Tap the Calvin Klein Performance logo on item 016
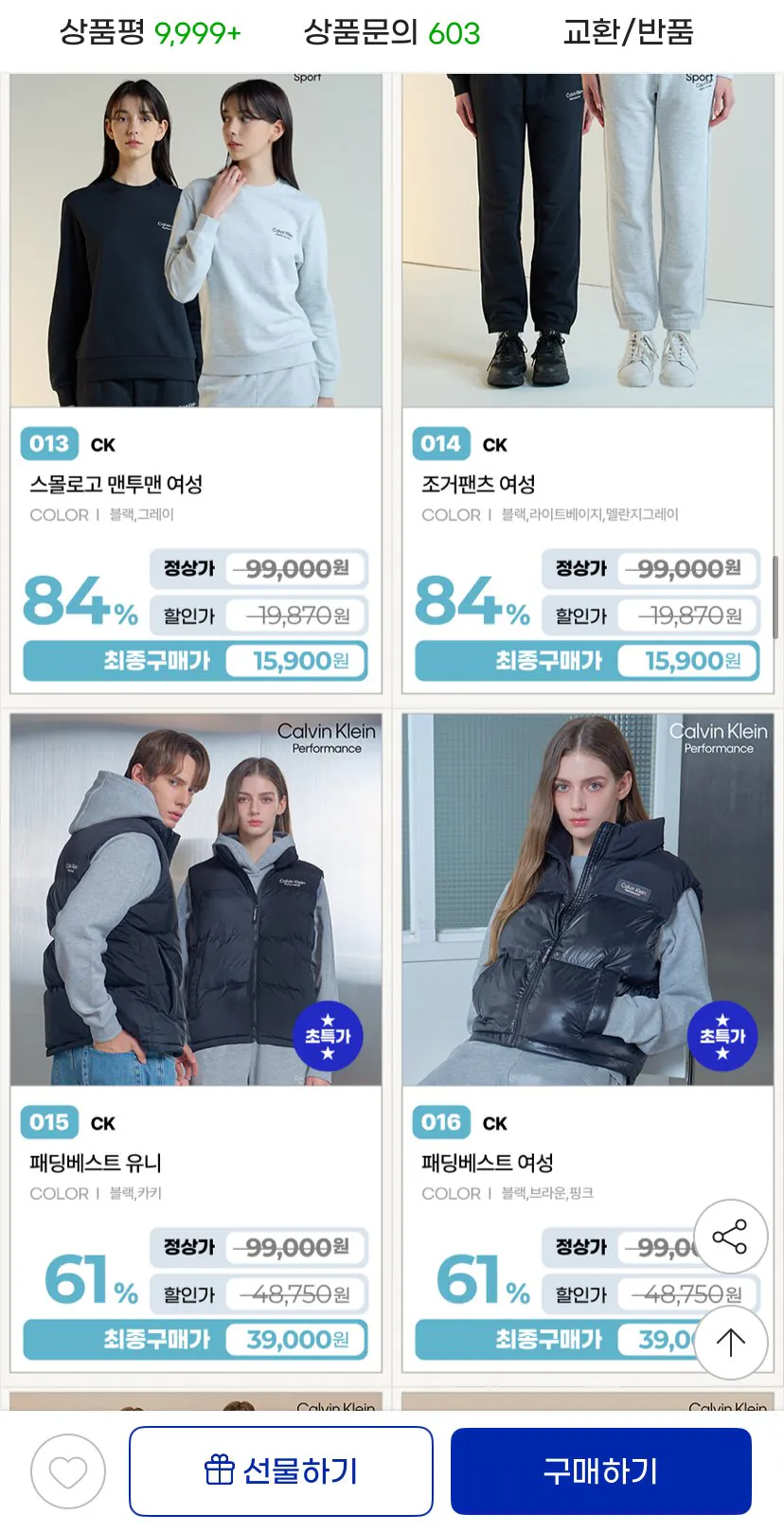 pos(716,738)
